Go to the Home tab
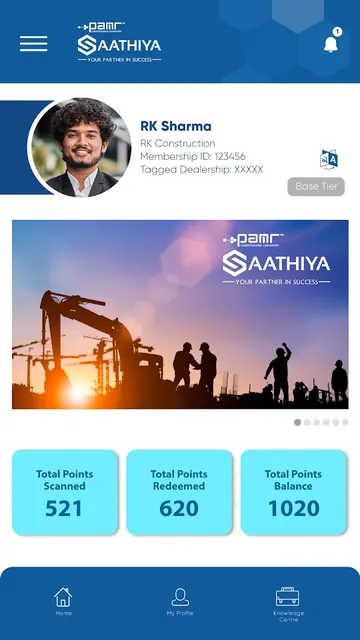The width and height of the screenshot is (360, 640). tap(63, 601)
